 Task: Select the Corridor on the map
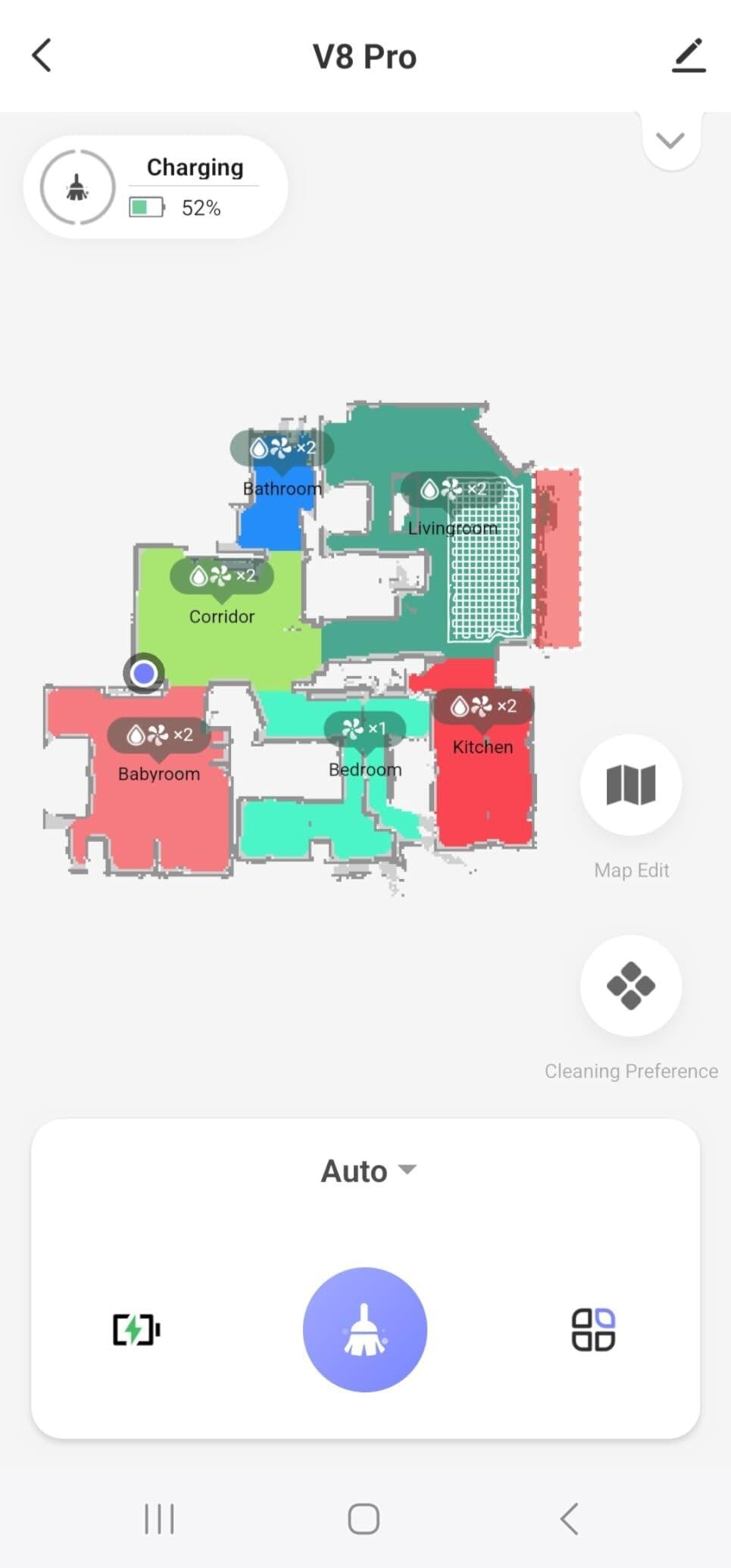[x=222, y=616]
